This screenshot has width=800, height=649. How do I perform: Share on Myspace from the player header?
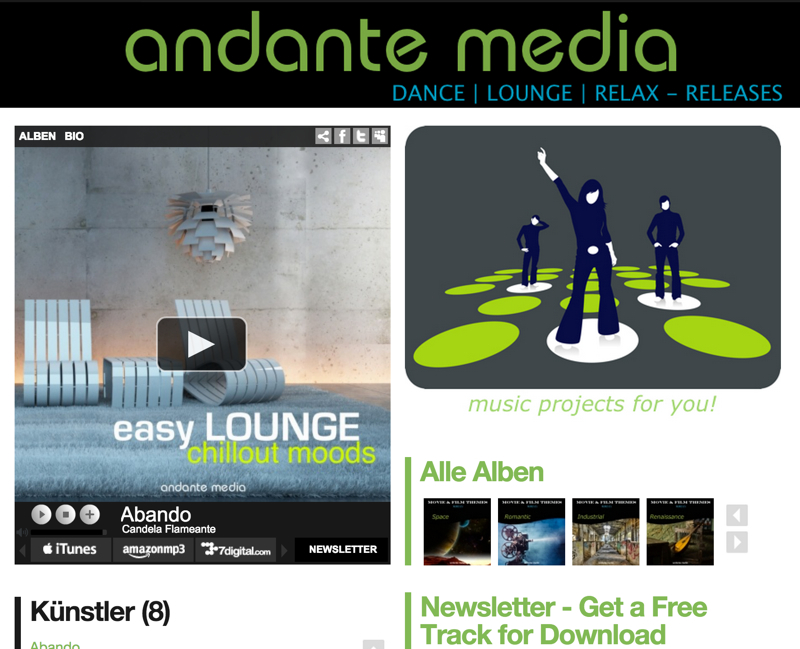(x=380, y=136)
